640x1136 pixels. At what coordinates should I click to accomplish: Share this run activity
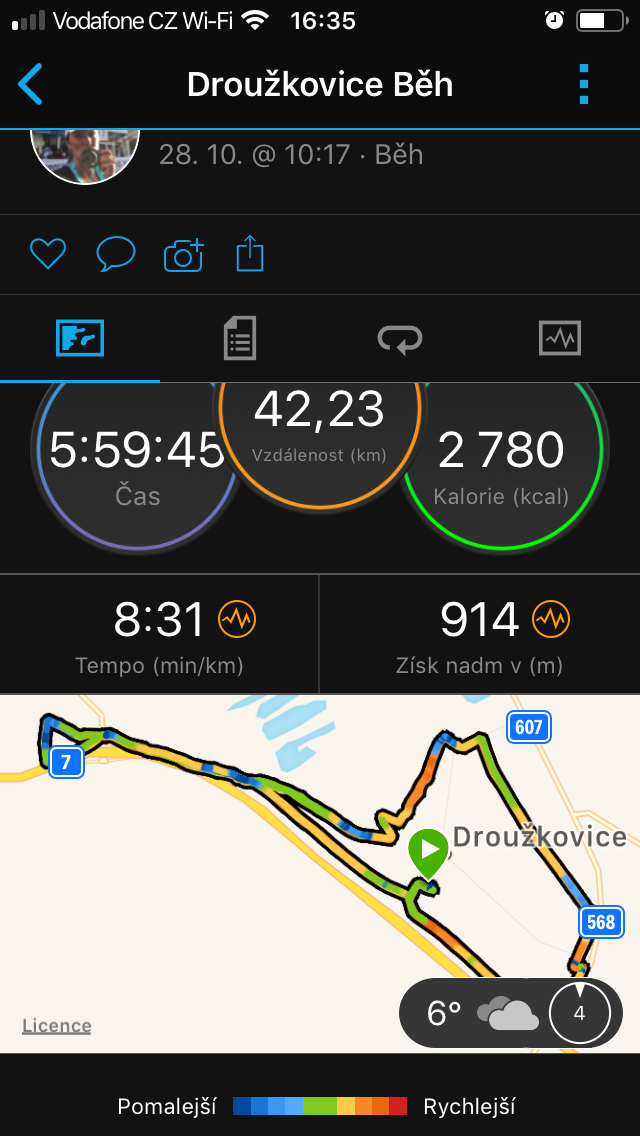pos(250,254)
